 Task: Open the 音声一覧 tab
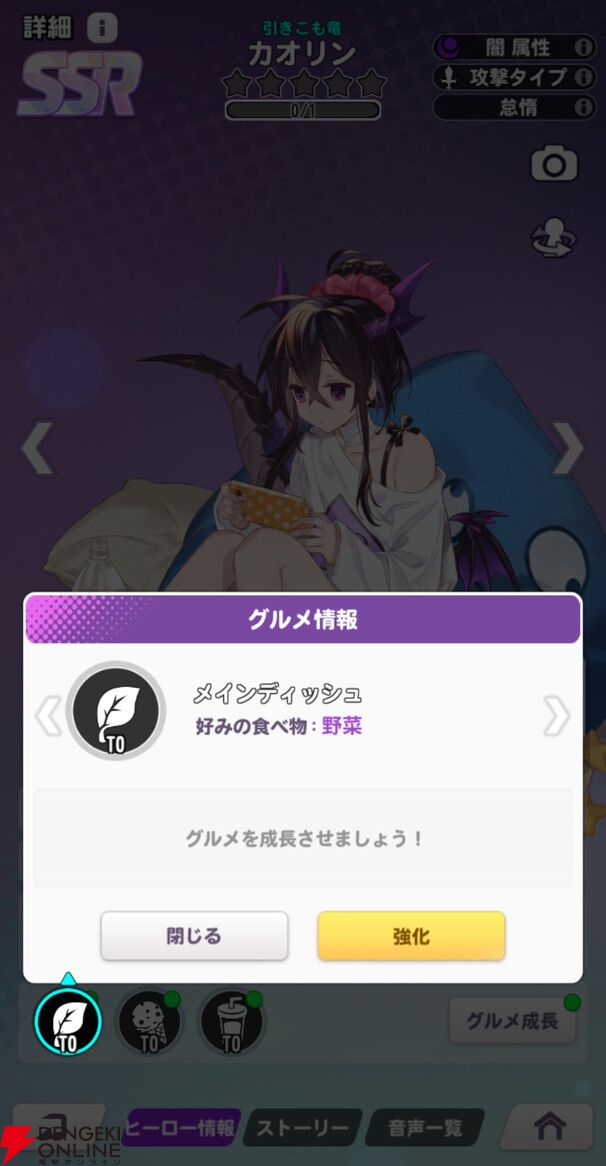[x=425, y=1128]
